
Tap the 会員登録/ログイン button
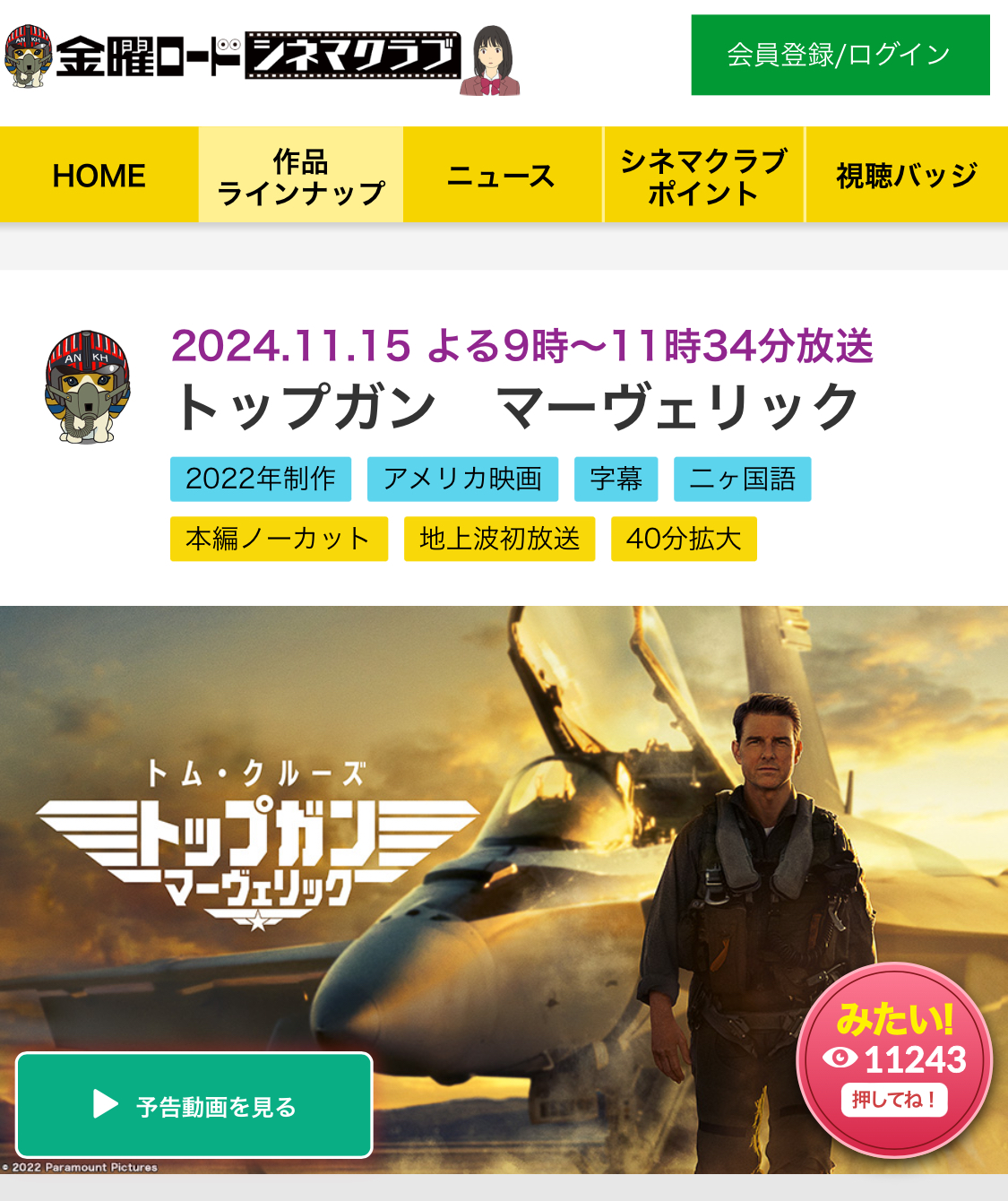coord(840,55)
